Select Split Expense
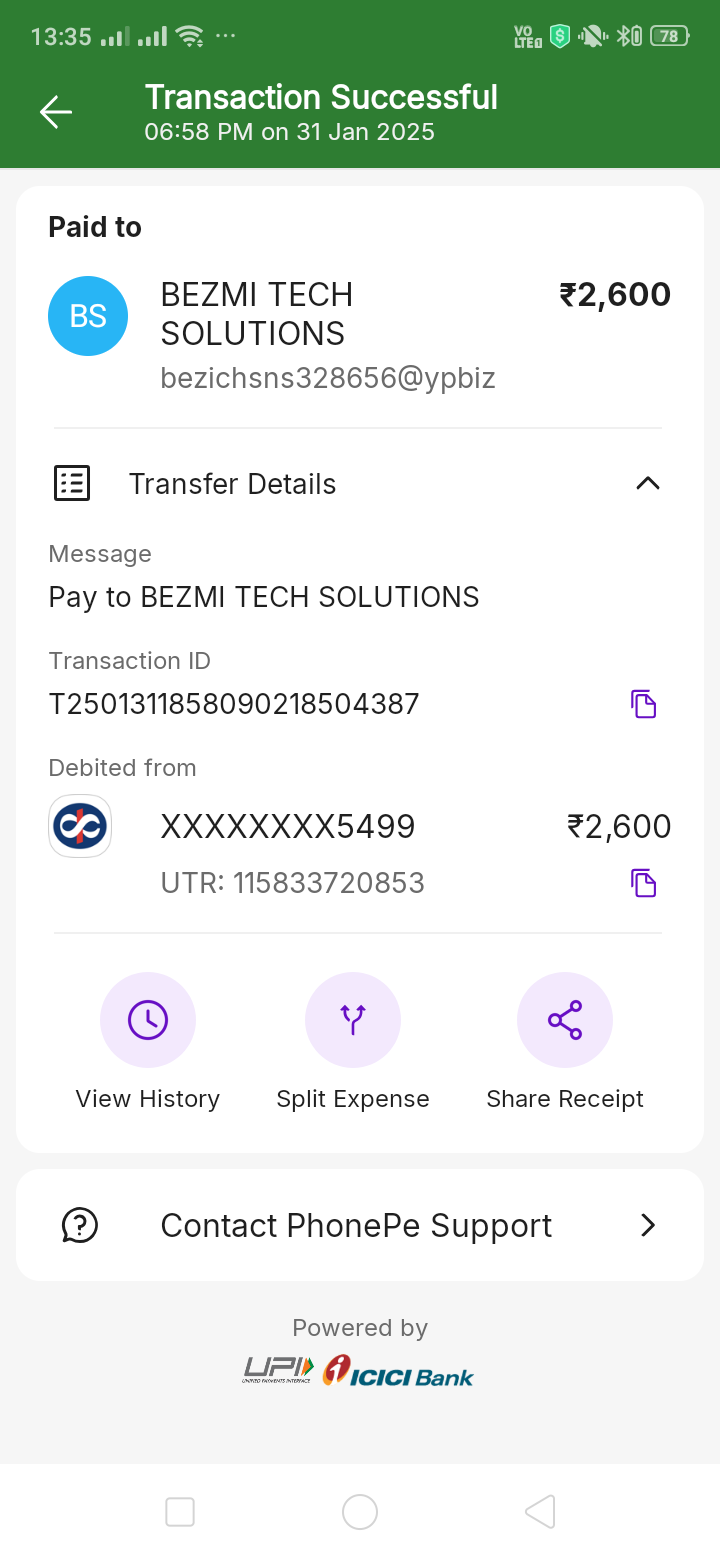 point(353,1020)
